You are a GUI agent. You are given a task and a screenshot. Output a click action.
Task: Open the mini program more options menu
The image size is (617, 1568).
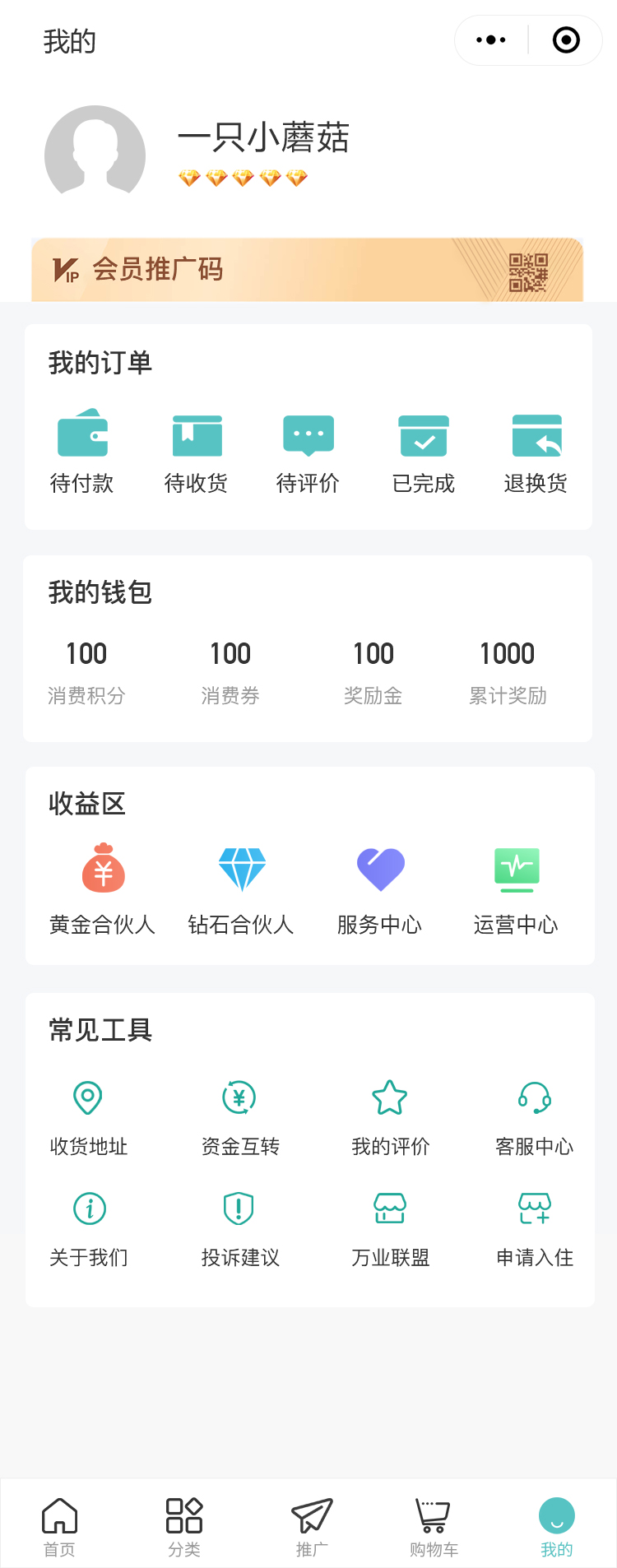tap(491, 40)
